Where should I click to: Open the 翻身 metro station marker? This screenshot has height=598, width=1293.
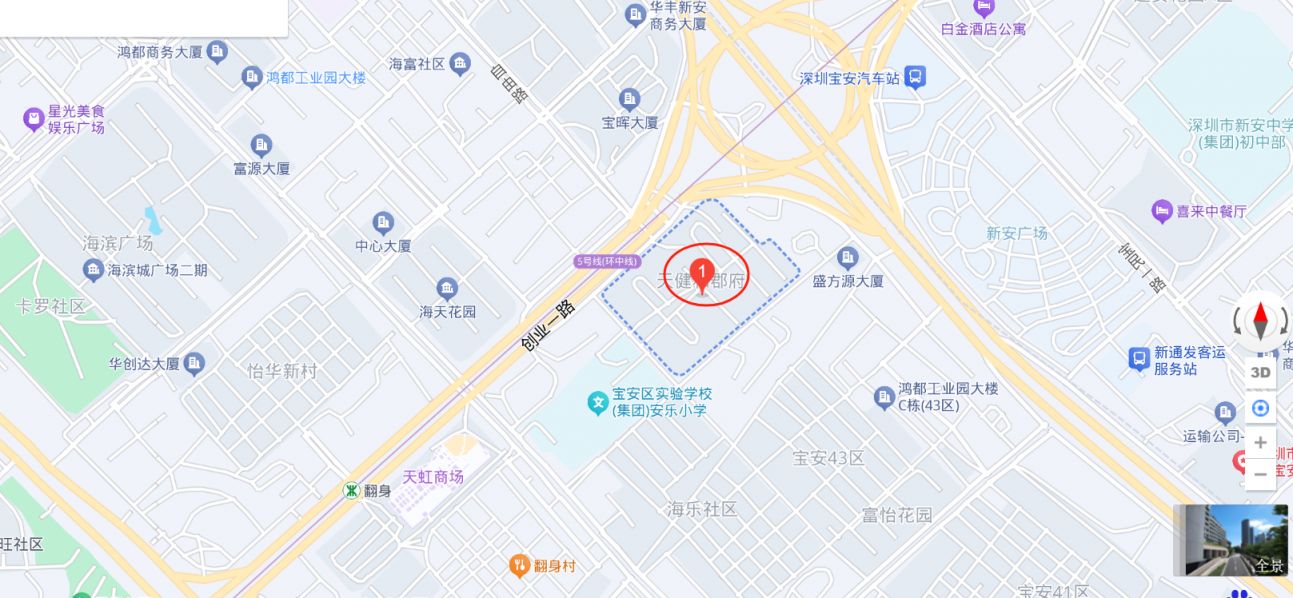click(x=352, y=490)
